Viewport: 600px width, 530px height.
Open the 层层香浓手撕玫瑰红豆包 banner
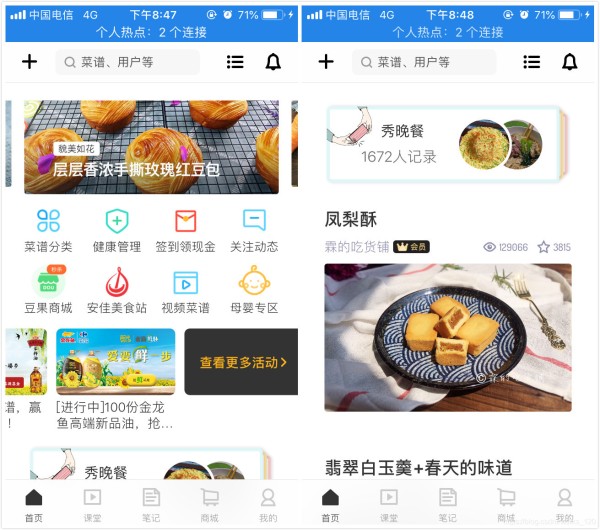click(x=151, y=147)
